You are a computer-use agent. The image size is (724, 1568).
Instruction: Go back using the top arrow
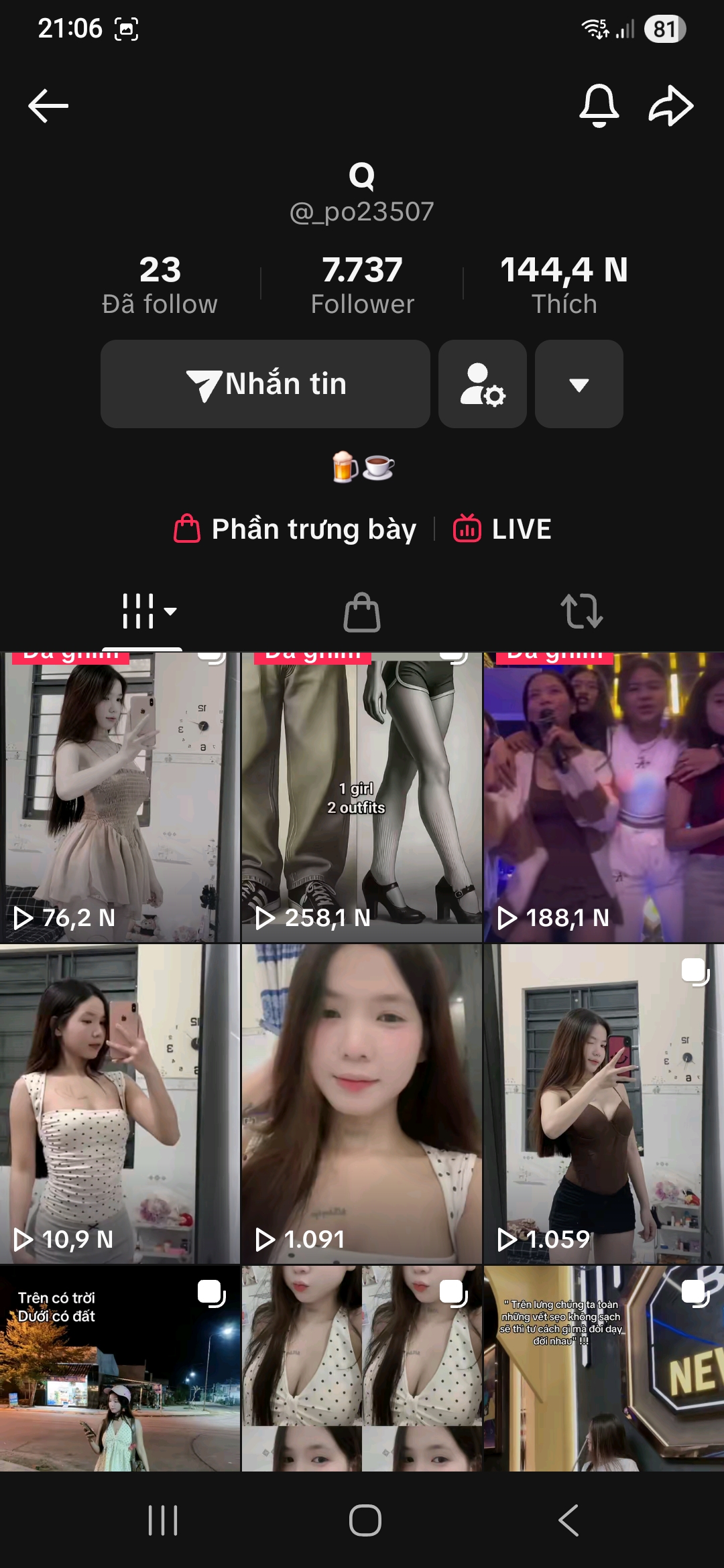(48, 106)
